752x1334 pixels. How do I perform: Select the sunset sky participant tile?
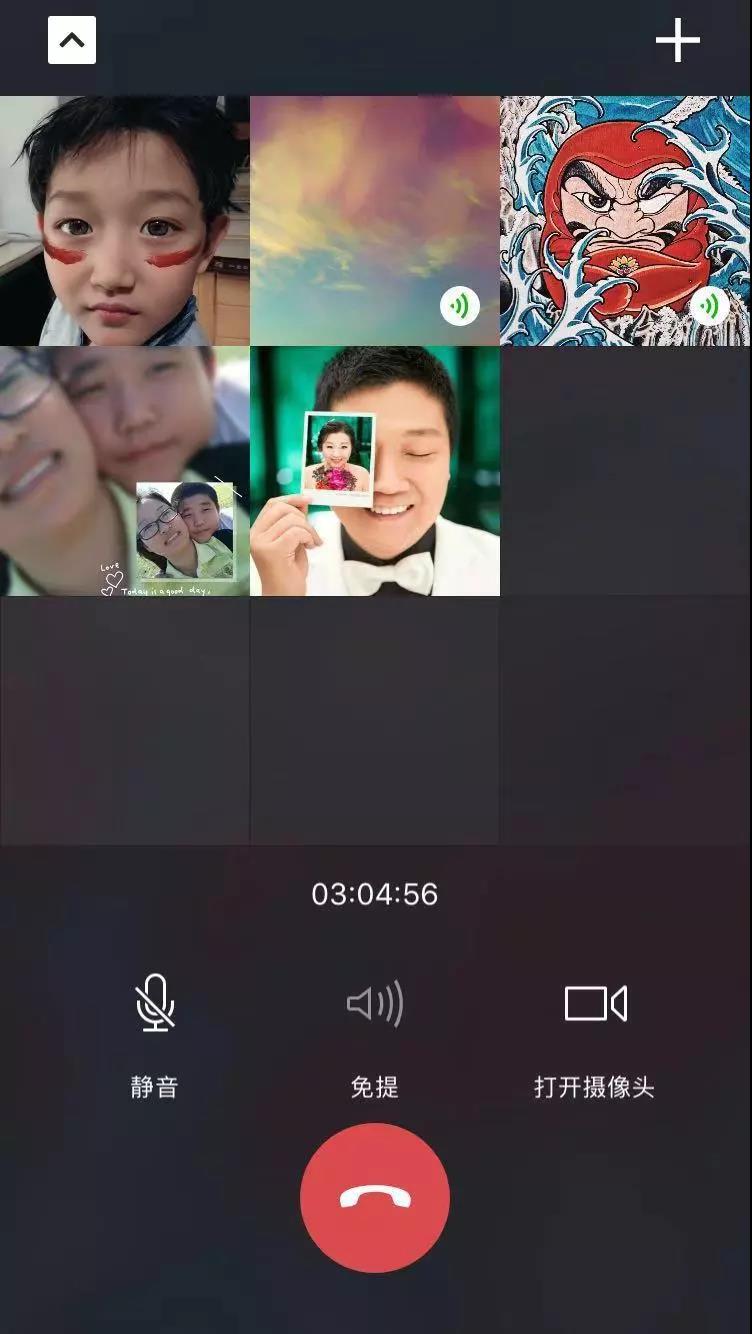coord(374,221)
